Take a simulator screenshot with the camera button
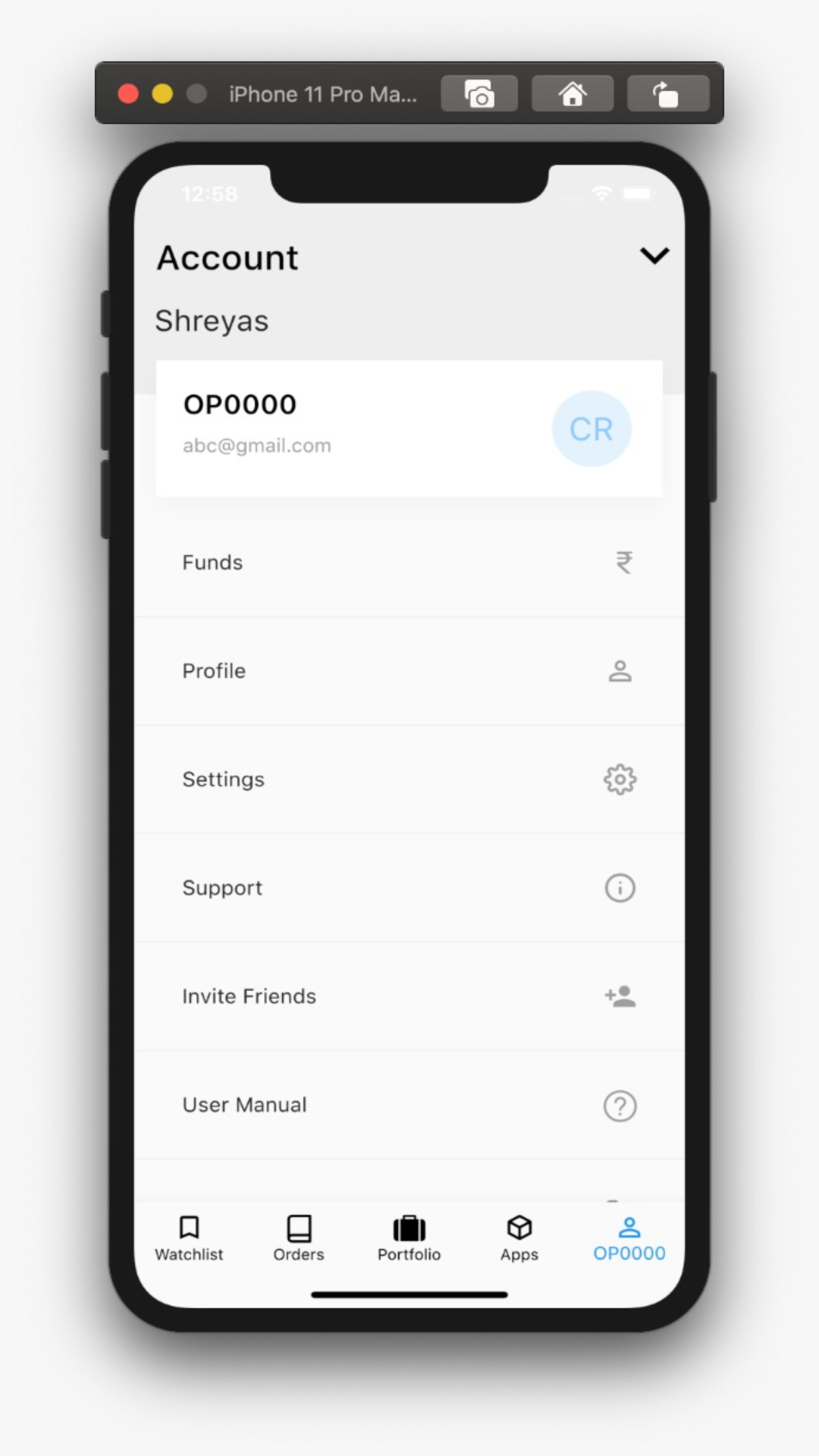The width and height of the screenshot is (819, 1456). pos(479,94)
